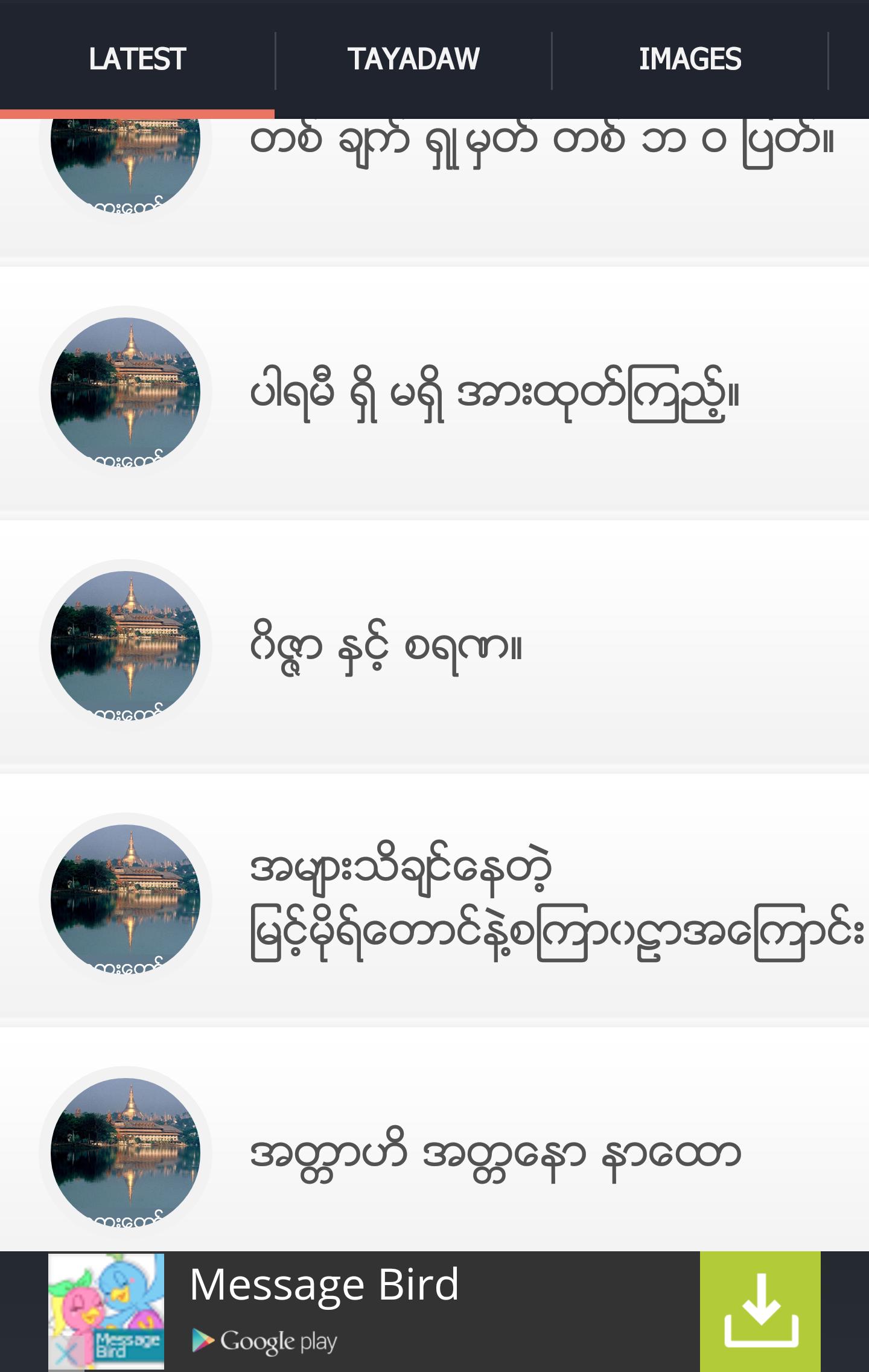Tap the pagoda thumbnail on the မြင့်မိုရ်တောင် entry
This screenshot has width=869, height=1372.
pyautogui.click(x=127, y=899)
